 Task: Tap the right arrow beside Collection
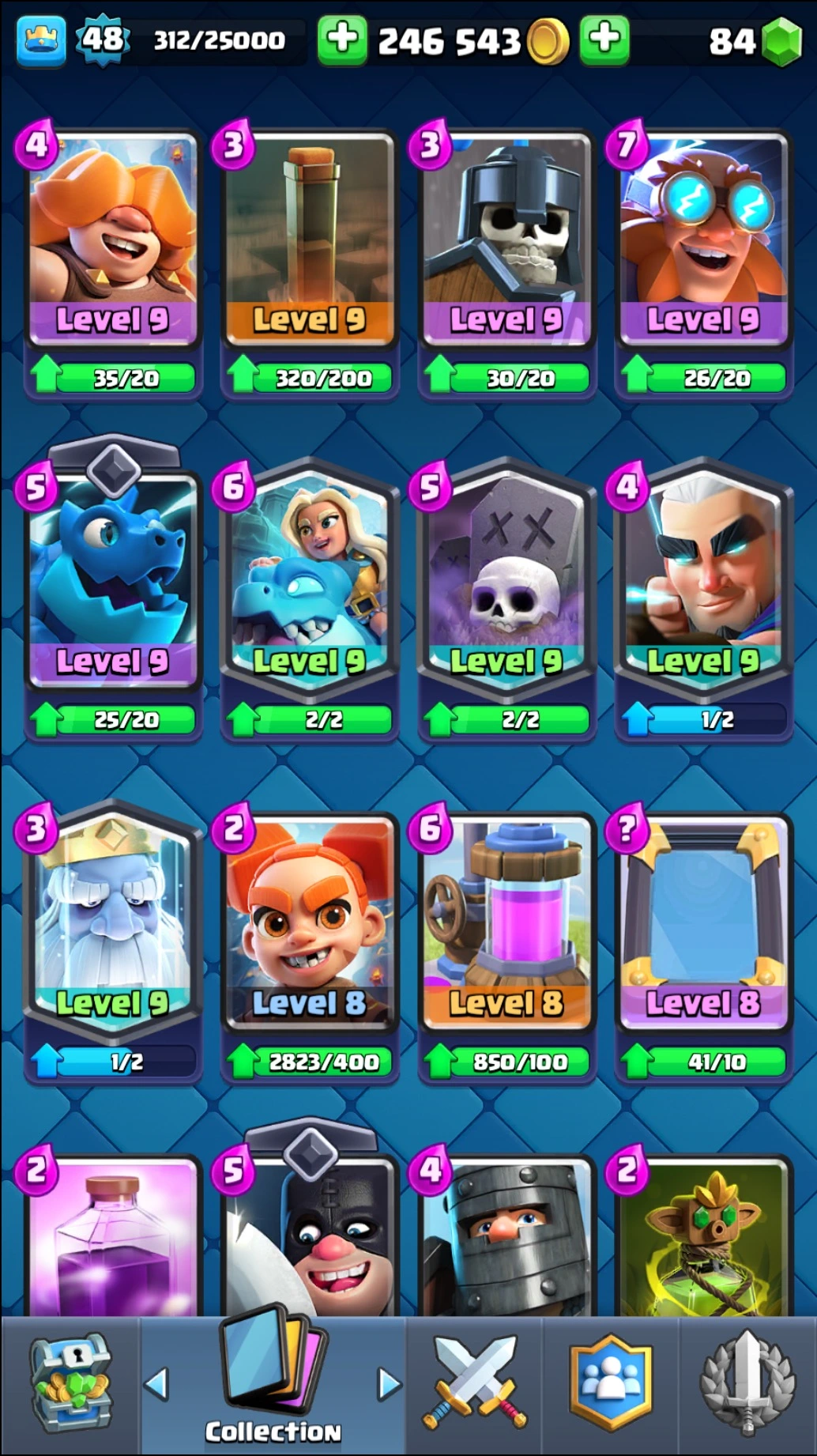[389, 1383]
